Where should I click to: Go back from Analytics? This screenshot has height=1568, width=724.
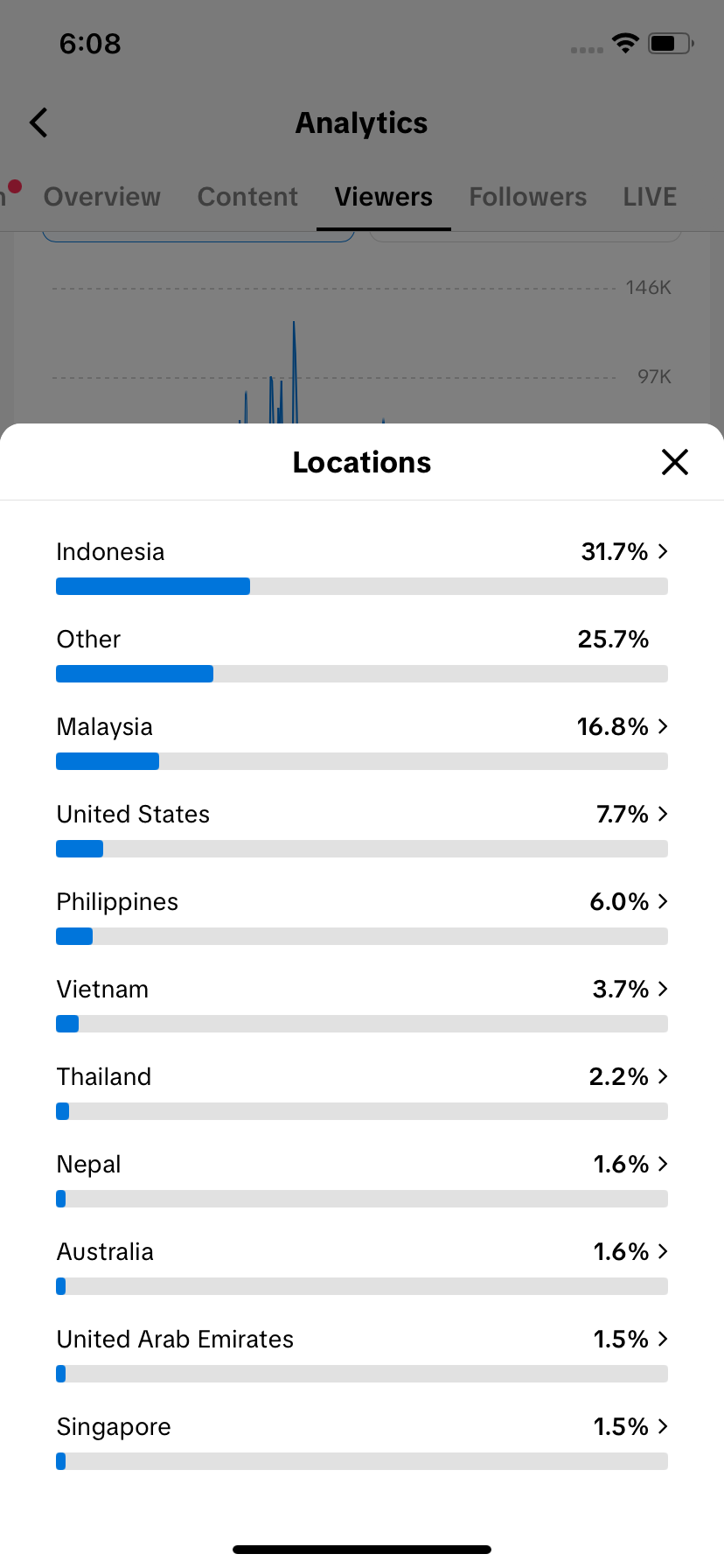[x=38, y=122]
